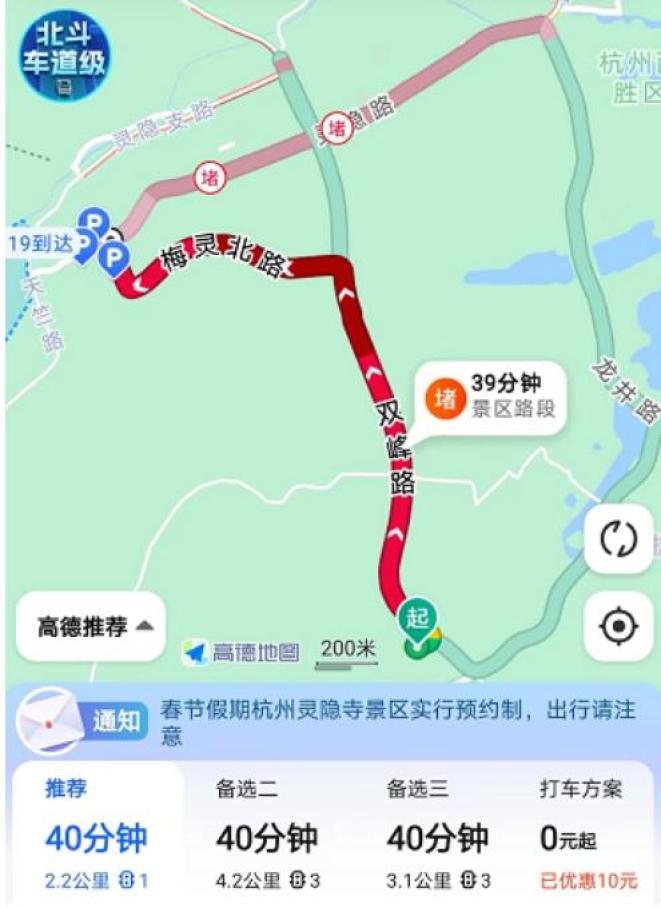Open the 通知 notice about 灵隐寺 reservation
This screenshot has width=661, height=908.
(330, 722)
